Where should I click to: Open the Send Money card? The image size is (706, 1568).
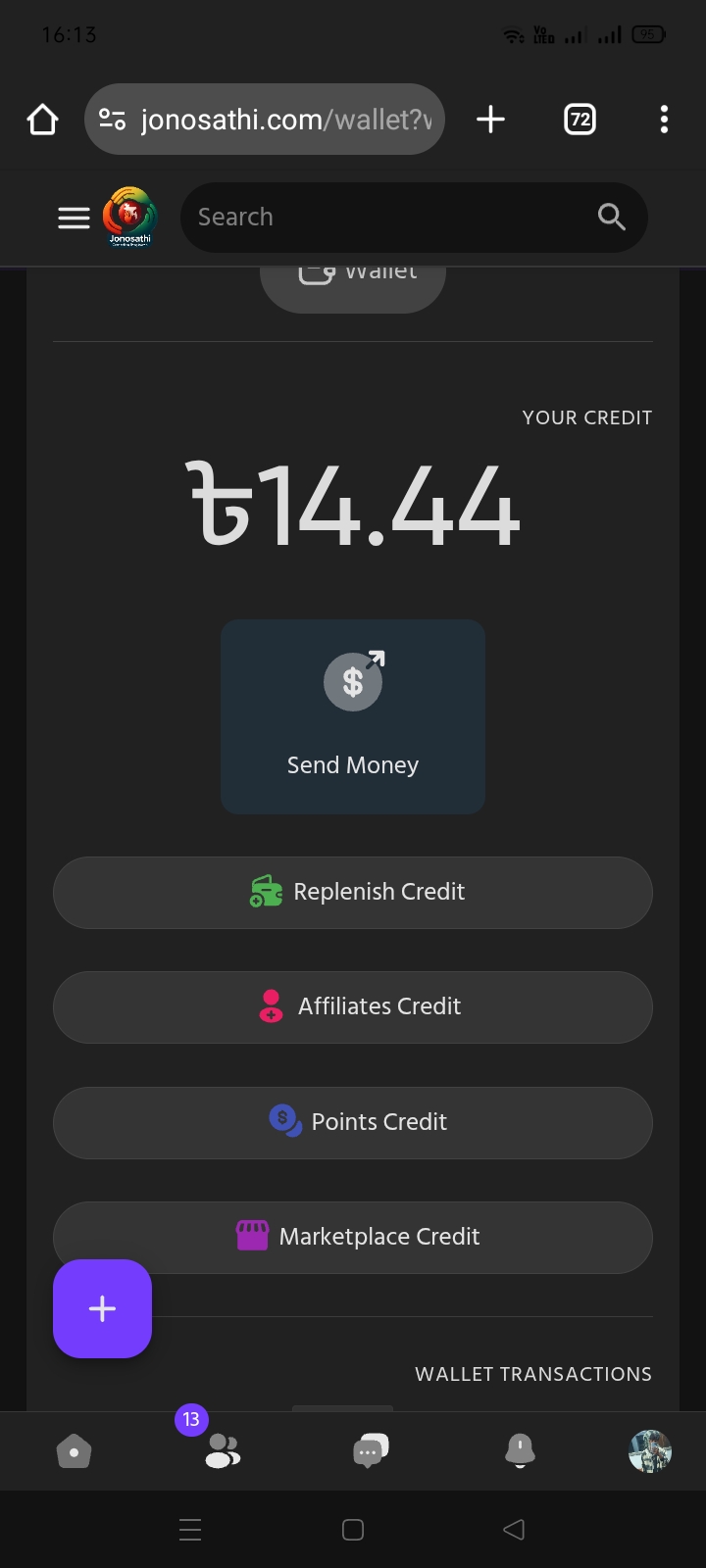(353, 716)
